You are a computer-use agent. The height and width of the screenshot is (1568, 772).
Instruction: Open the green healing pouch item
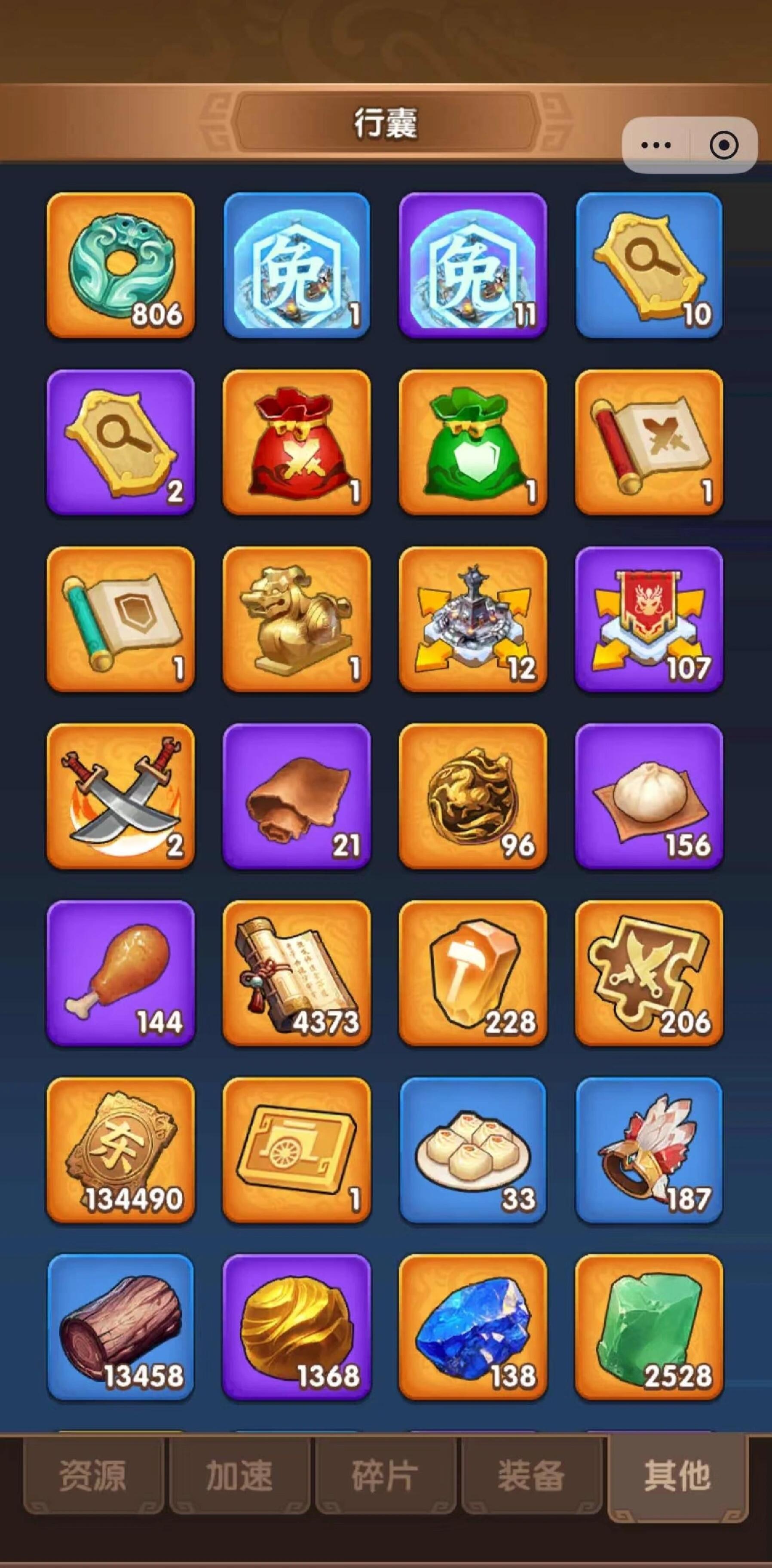coord(474,439)
